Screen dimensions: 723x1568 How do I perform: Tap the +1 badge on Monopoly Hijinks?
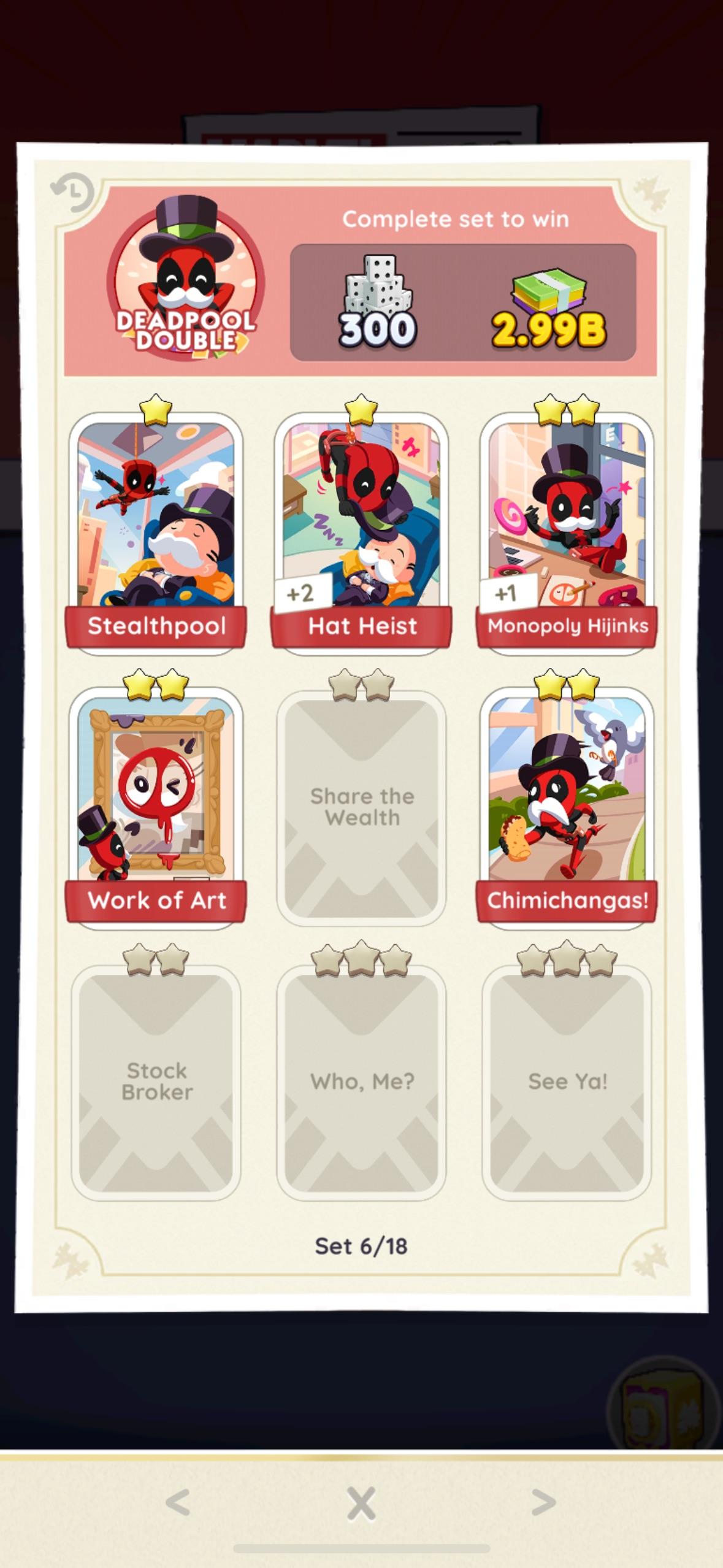505,592
